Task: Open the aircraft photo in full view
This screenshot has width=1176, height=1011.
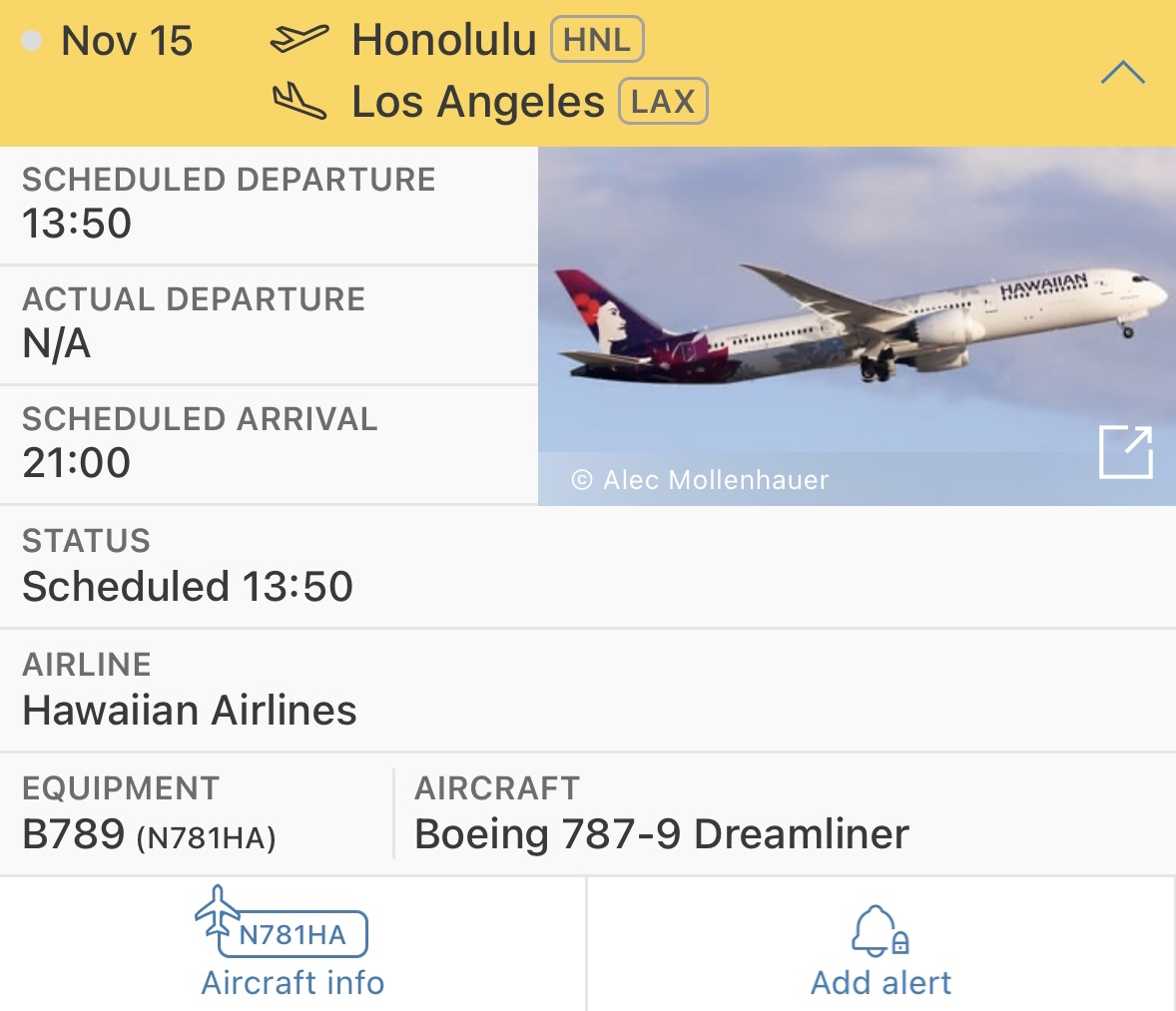Action: (1125, 452)
